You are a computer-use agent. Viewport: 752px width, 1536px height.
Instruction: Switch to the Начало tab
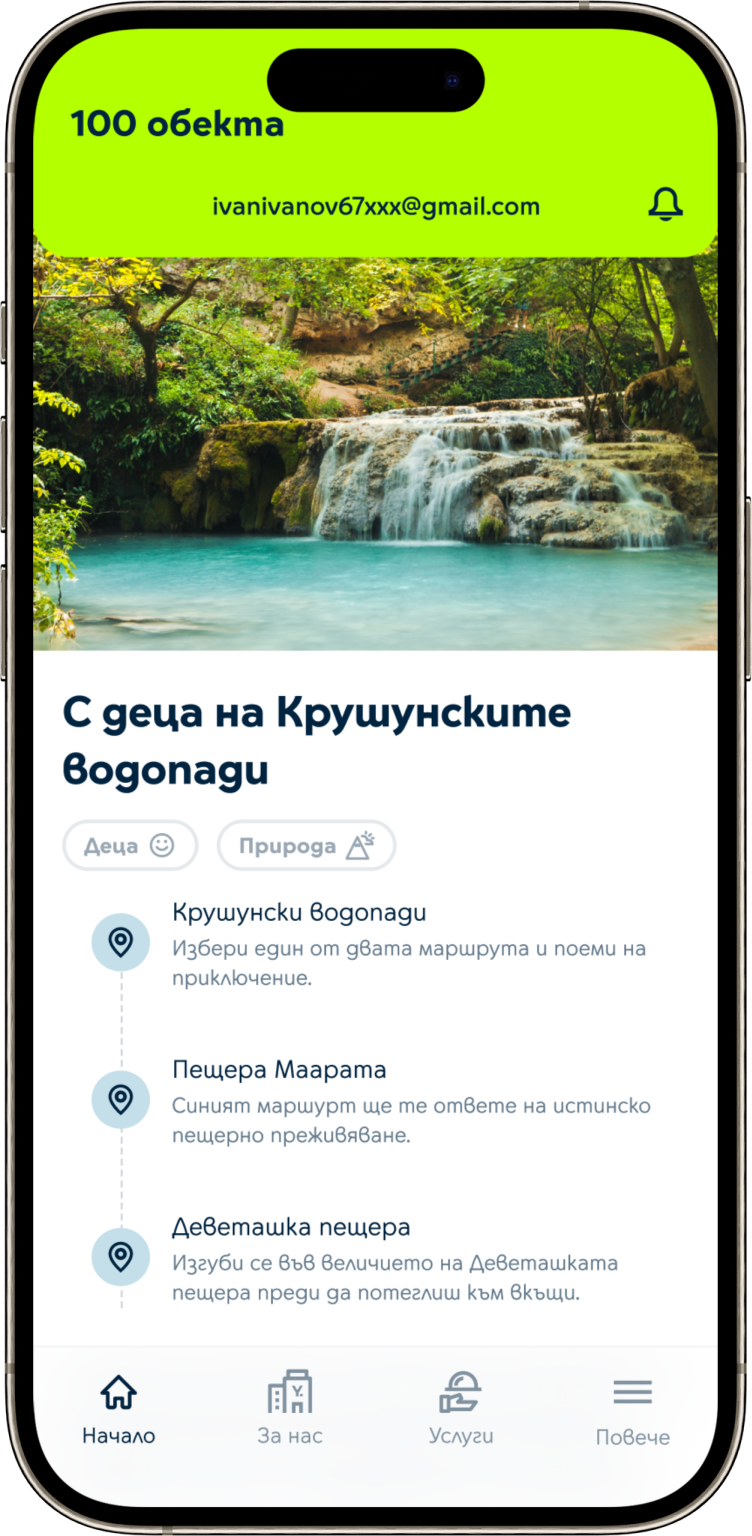tap(119, 1409)
